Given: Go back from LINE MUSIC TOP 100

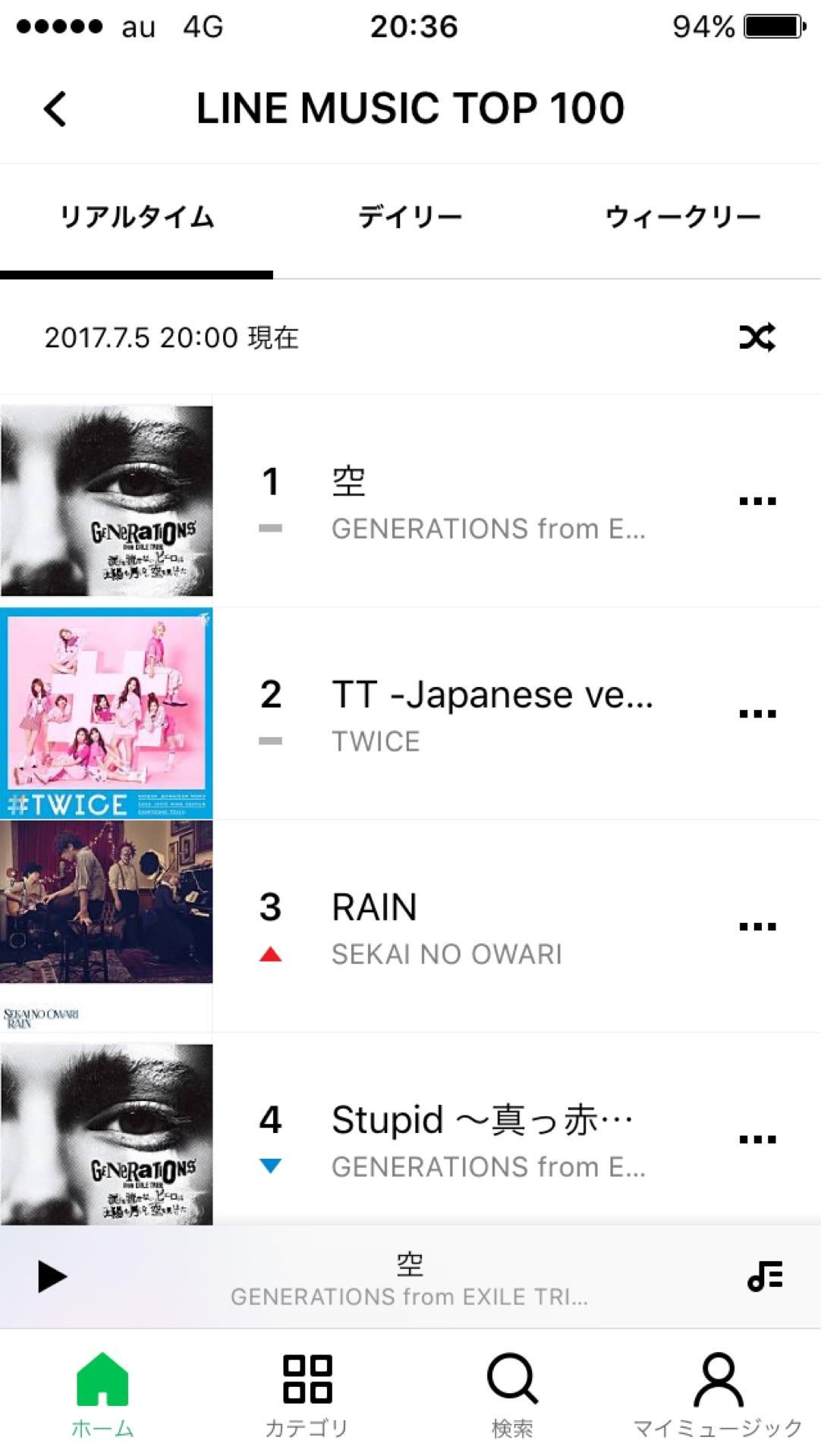Looking at the screenshot, I should pos(55,108).
